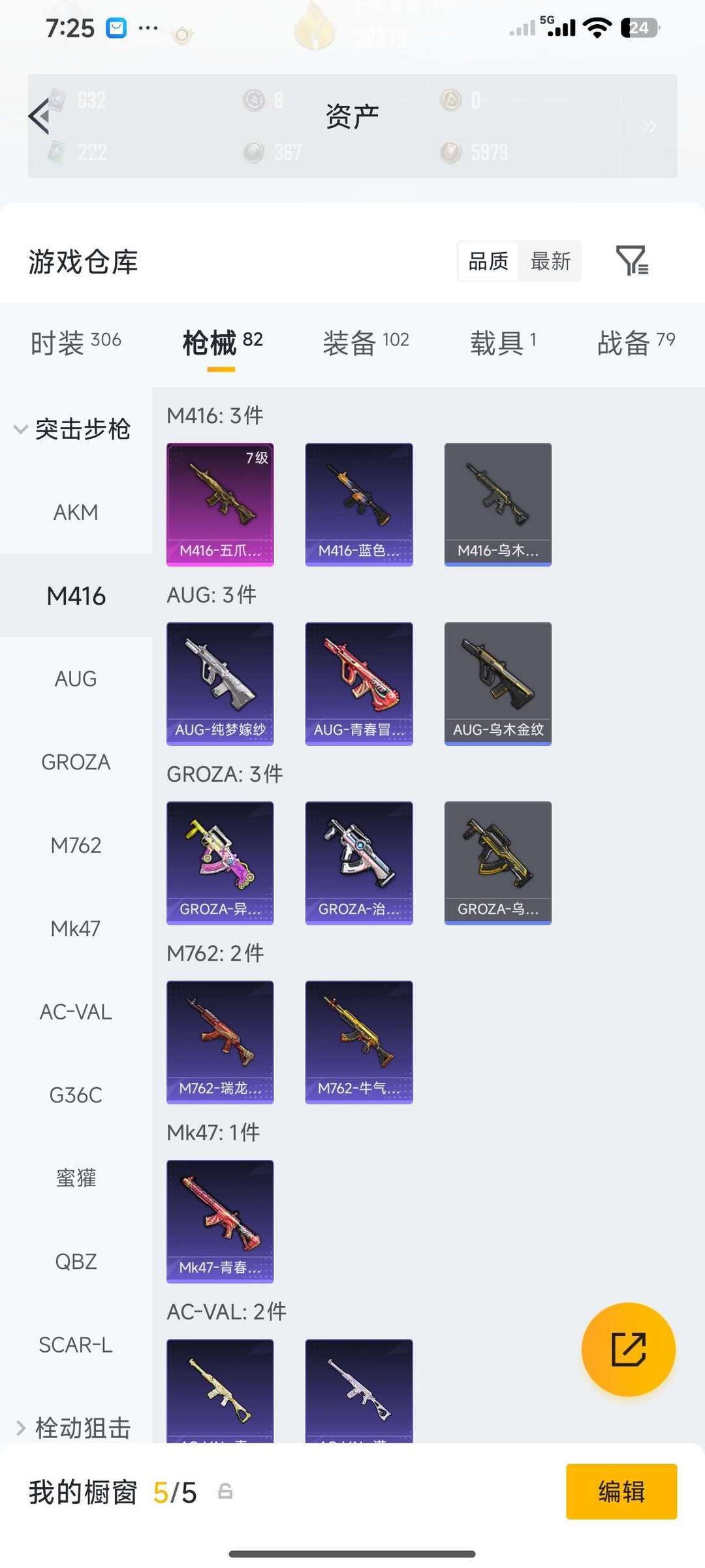Viewport: 705px width, 1568px height.
Task: Tap the yellow share floating button
Action: tap(629, 1349)
